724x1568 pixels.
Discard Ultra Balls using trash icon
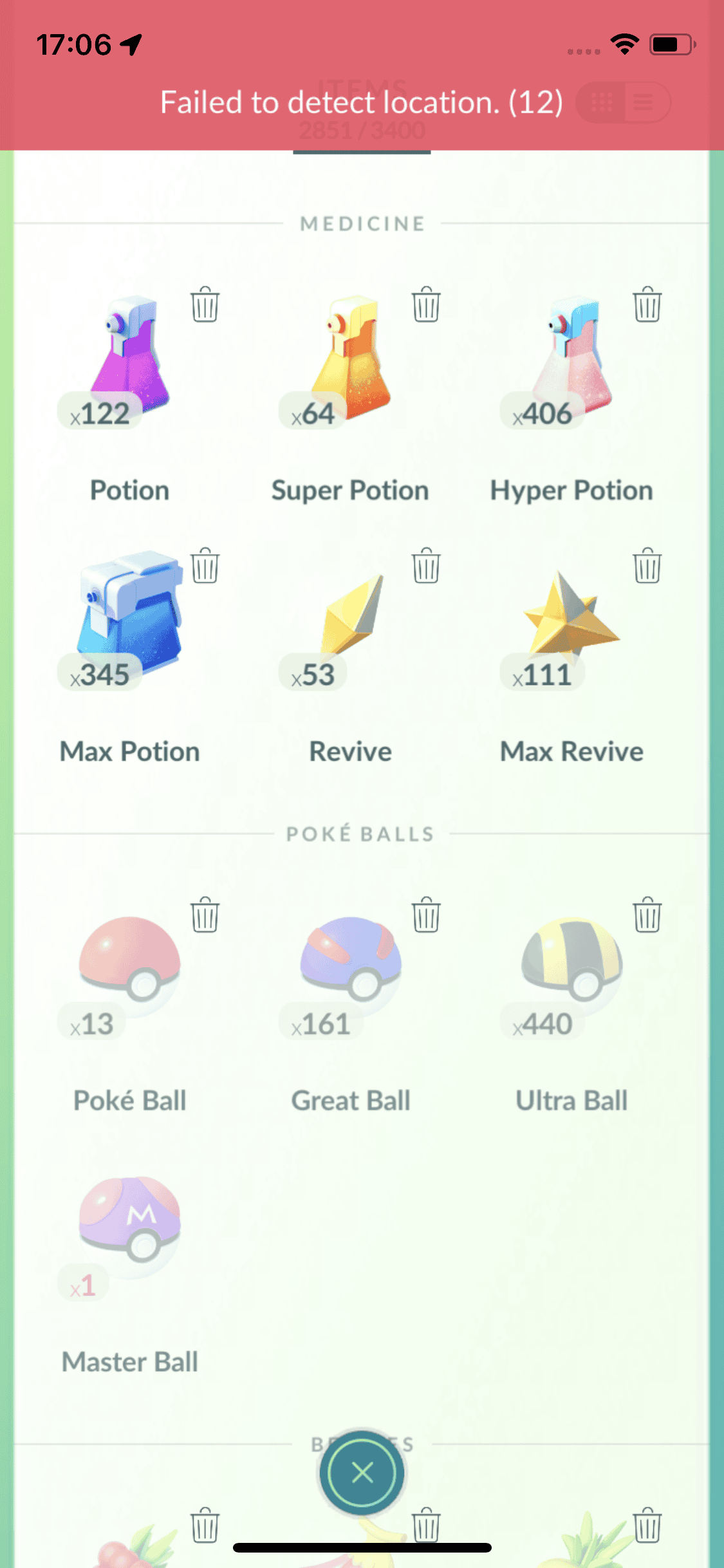[x=647, y=915]
